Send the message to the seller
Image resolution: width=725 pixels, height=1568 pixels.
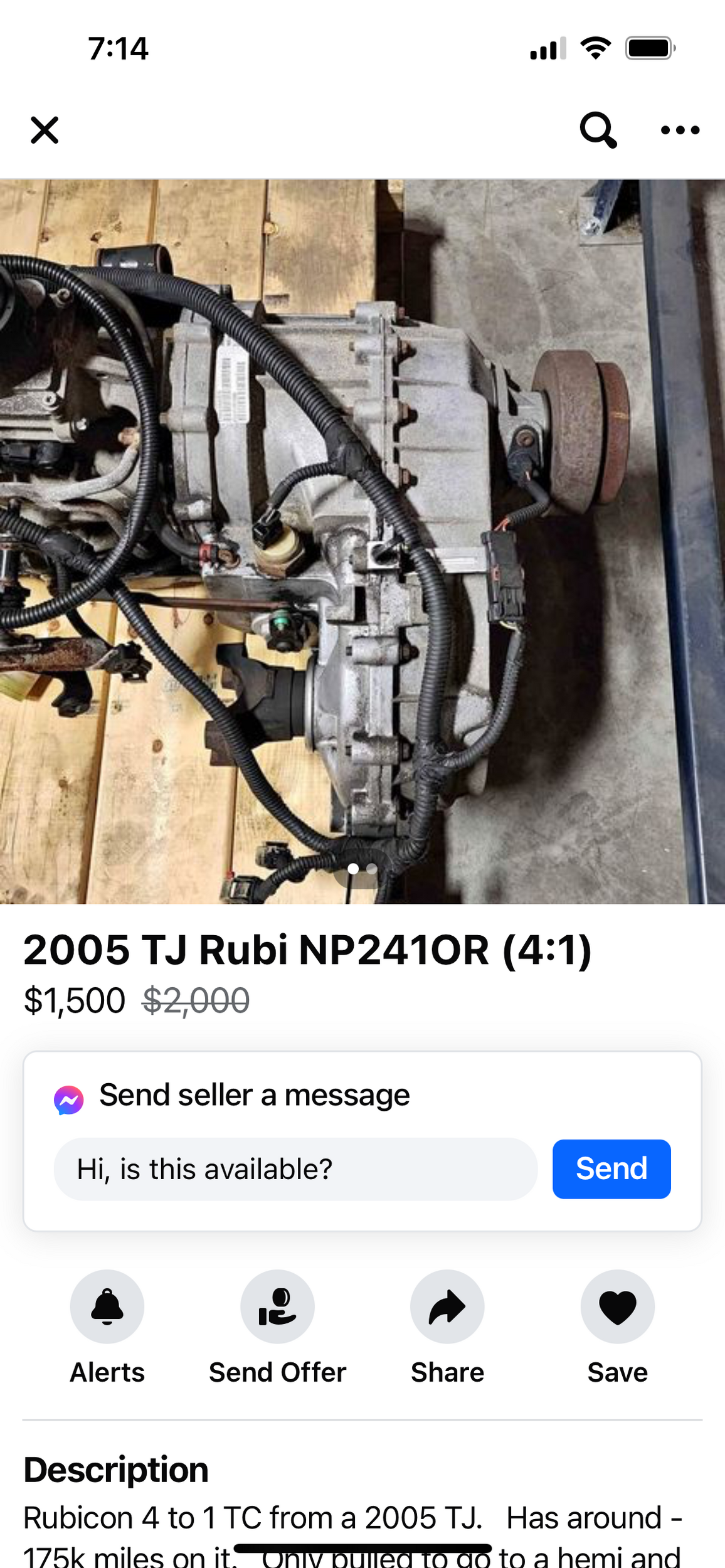tap(611, 1169)
